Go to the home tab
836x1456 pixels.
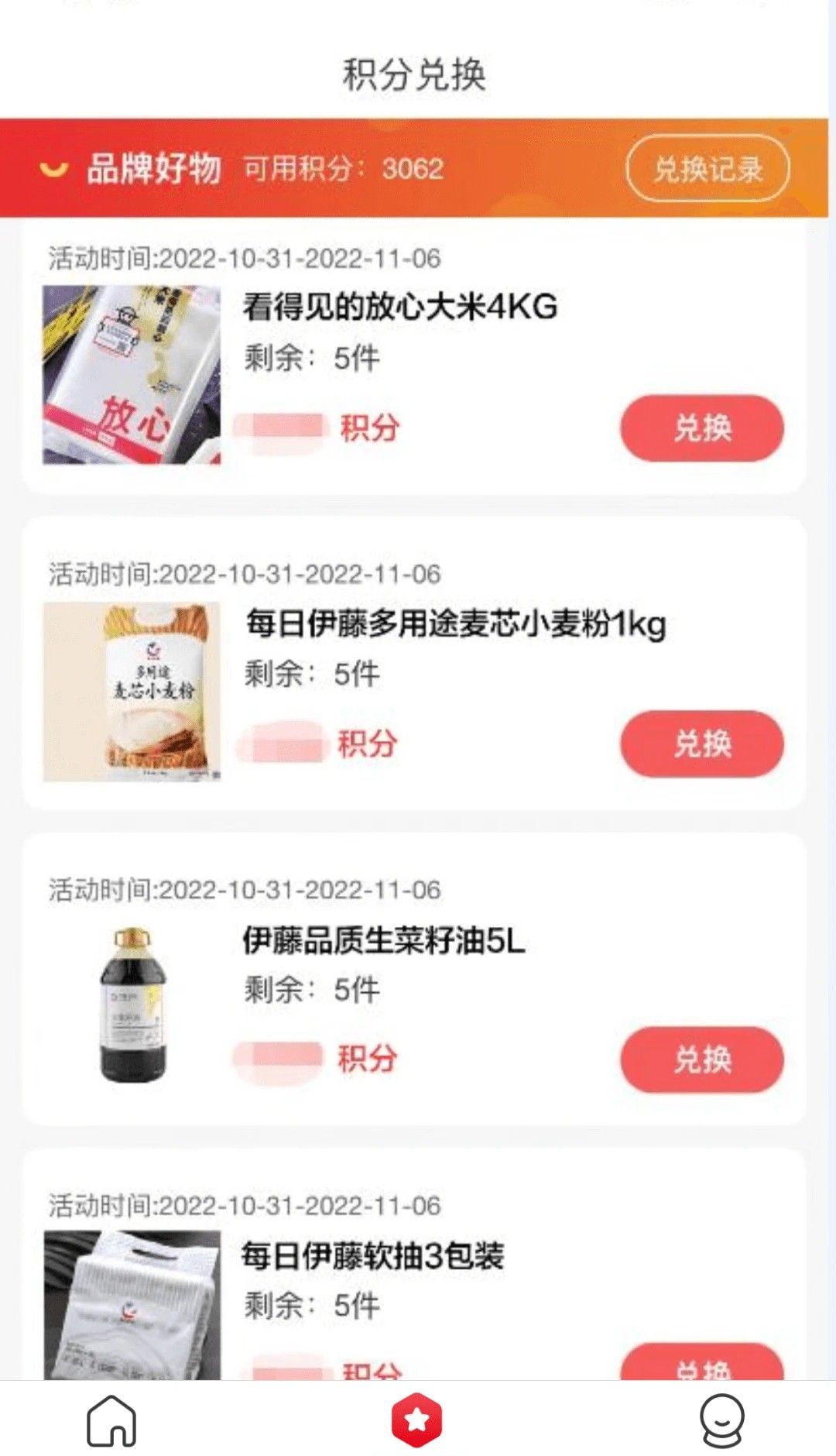pyautogui.click(x=111, y=1420)
